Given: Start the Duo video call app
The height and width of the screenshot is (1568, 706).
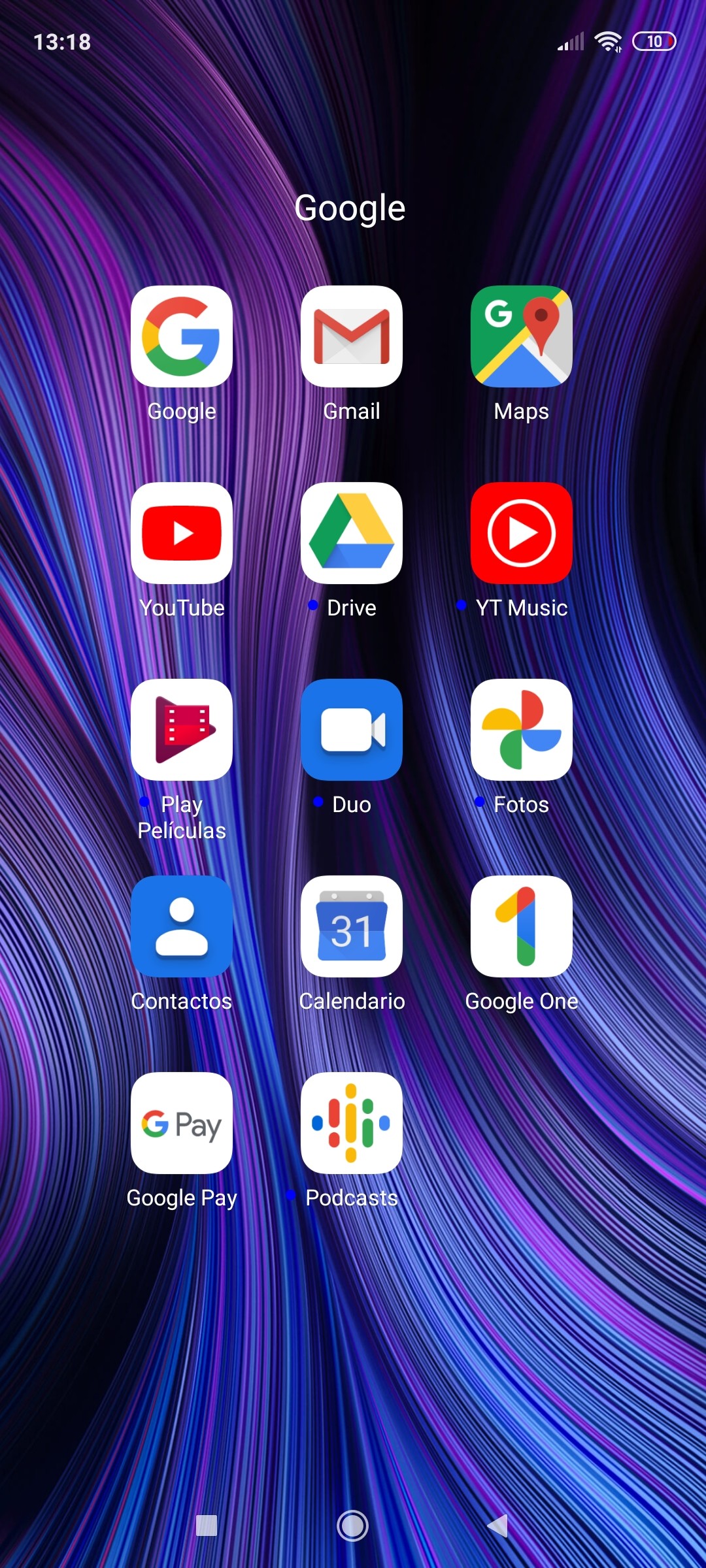Looking at the screenshot, I should [352, 730].
